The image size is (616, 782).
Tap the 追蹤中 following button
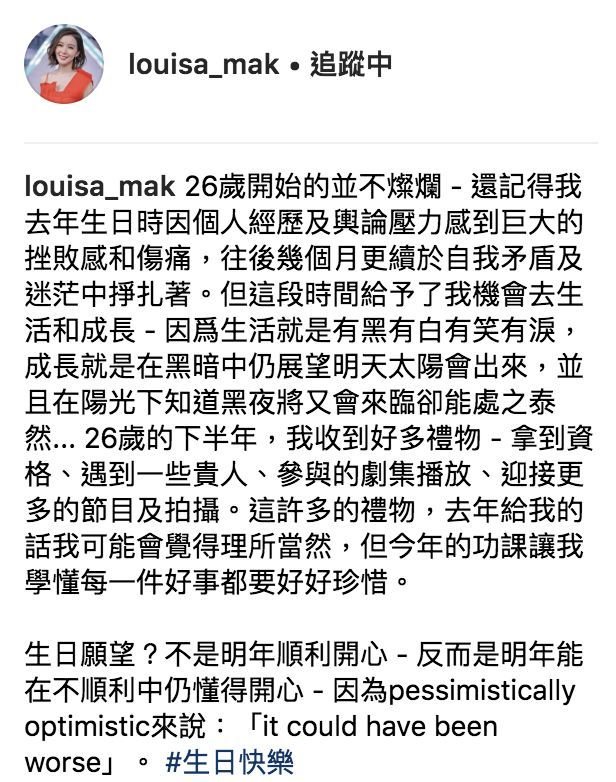click(x=351, y=65)
